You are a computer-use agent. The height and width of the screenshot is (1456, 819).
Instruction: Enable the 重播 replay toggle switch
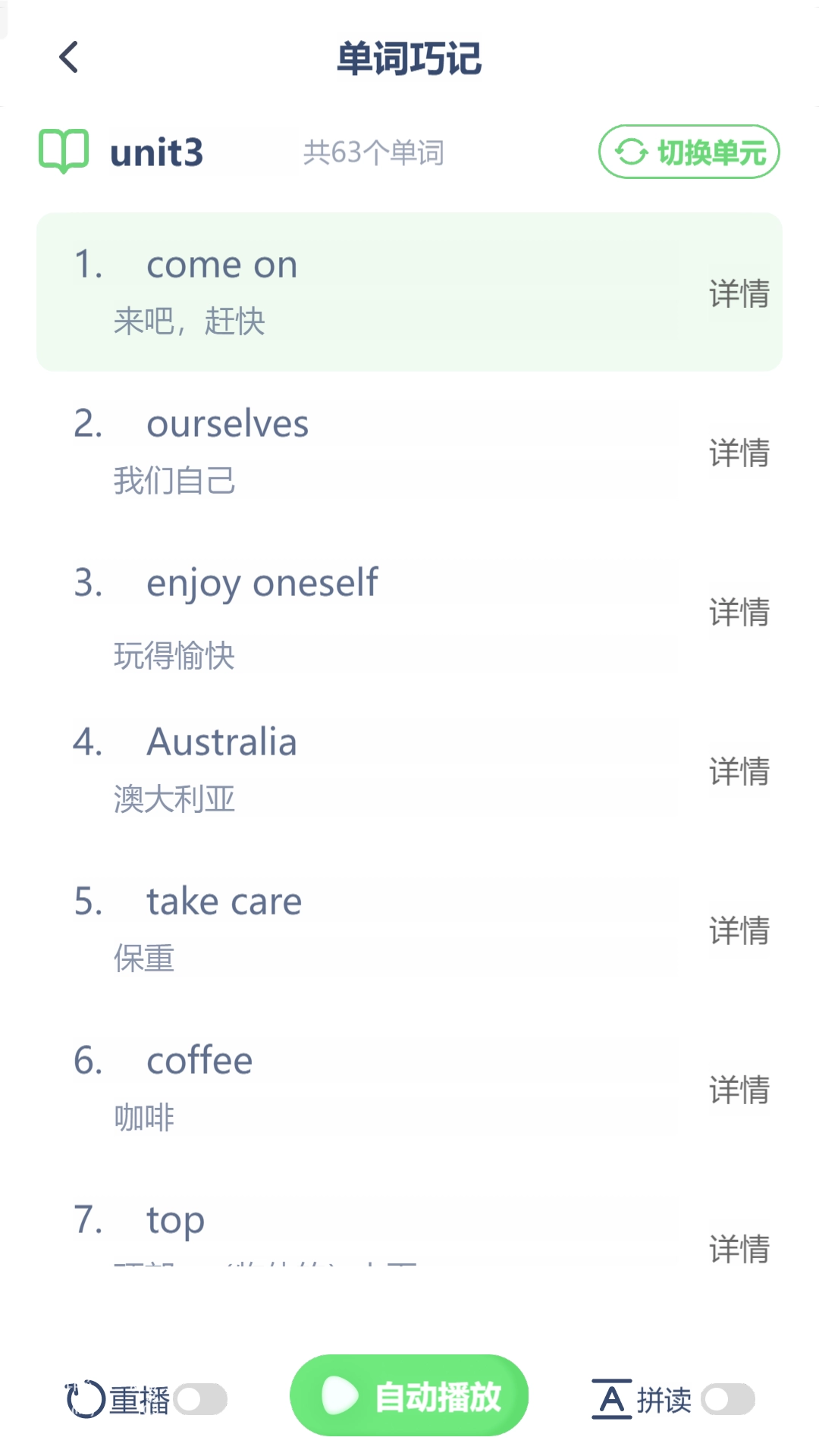pyautogui.click(x=201, y=1399)
